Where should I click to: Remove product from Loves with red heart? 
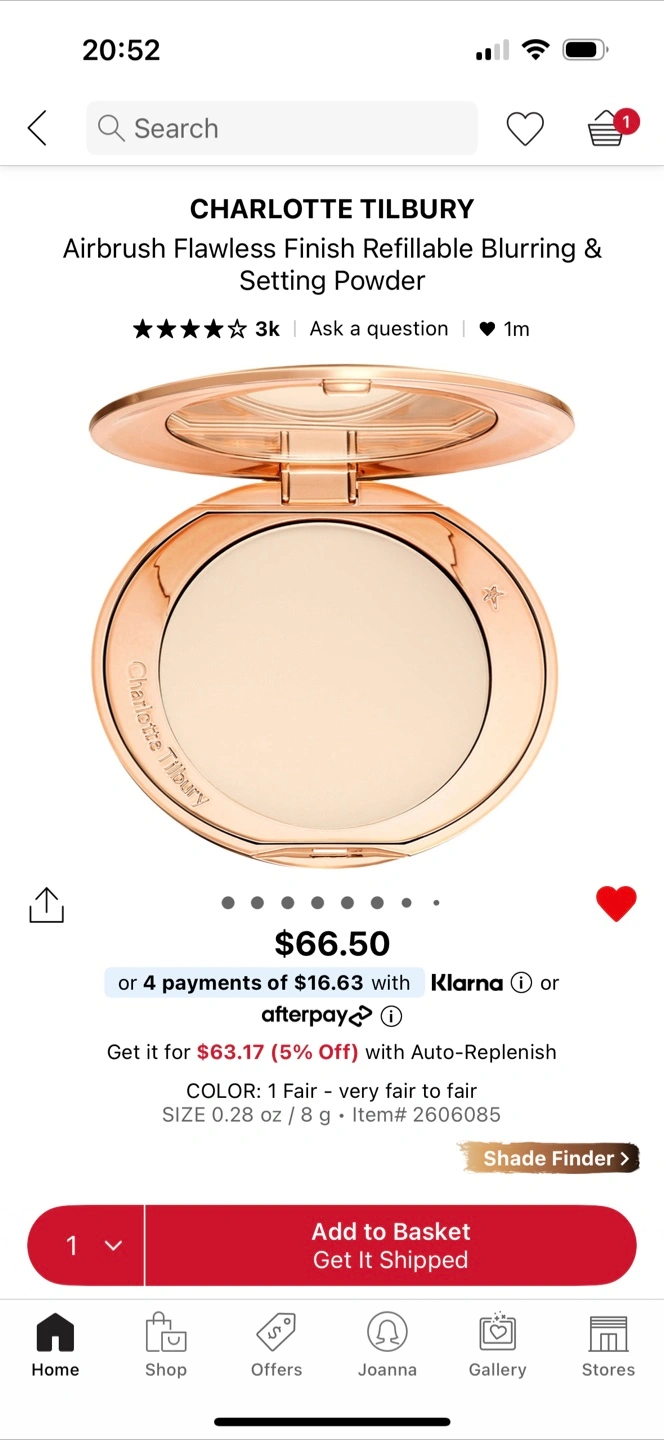(x=616, y=904)
